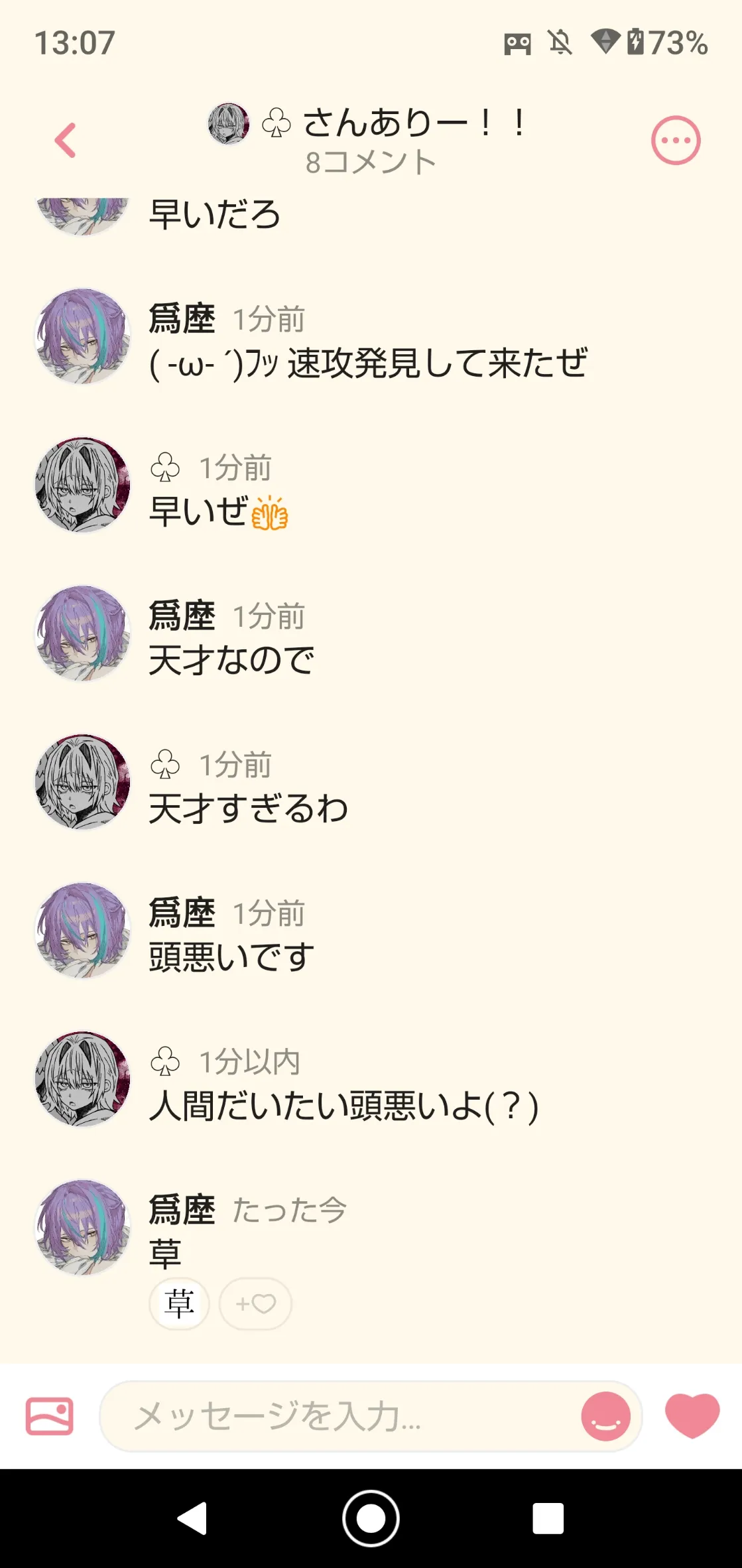The image size is (742, 1568).
Task: Attach an image to the message
Action: pyautogui.click(x=49, y=1416)
